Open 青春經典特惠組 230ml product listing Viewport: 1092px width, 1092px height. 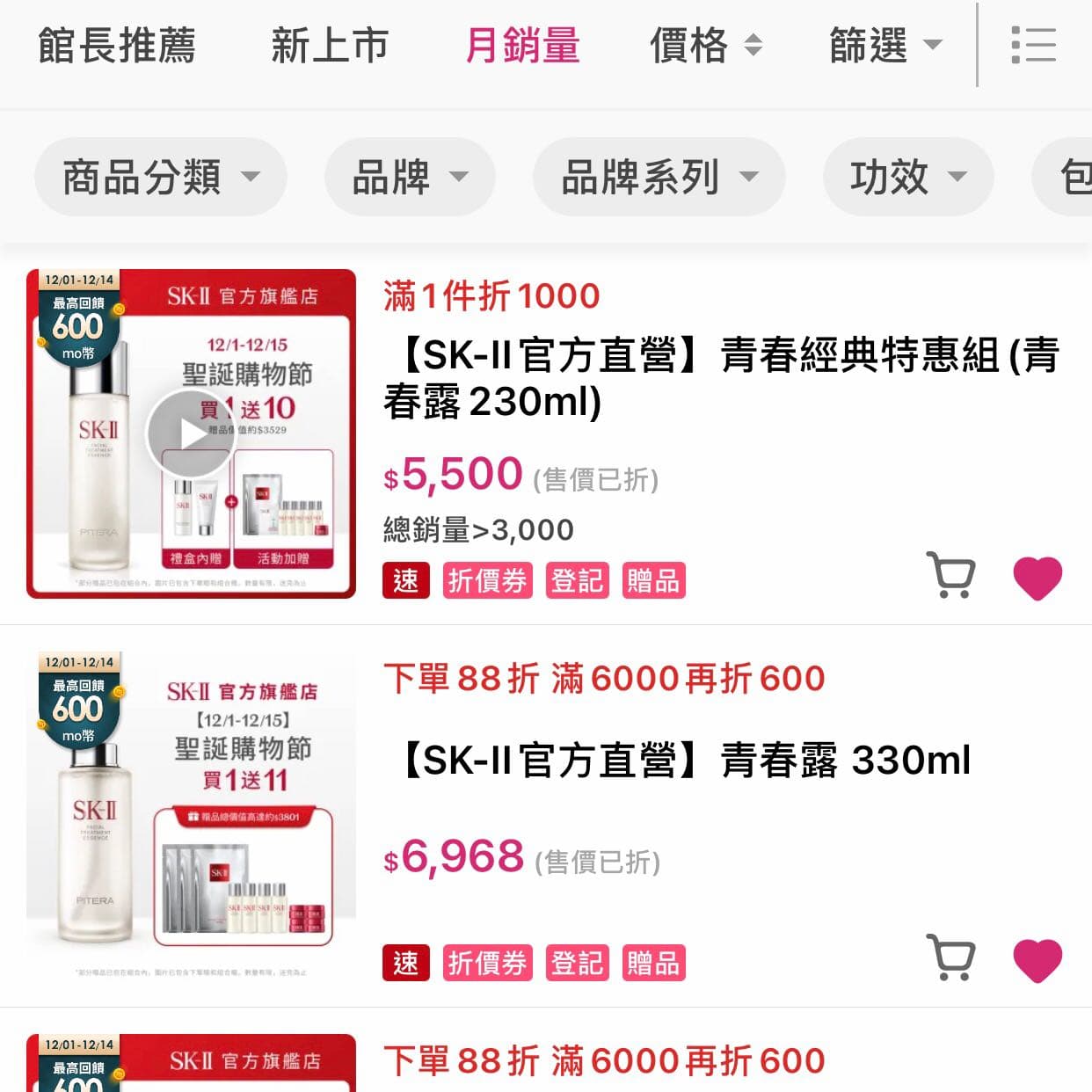(x=721, y=378)
